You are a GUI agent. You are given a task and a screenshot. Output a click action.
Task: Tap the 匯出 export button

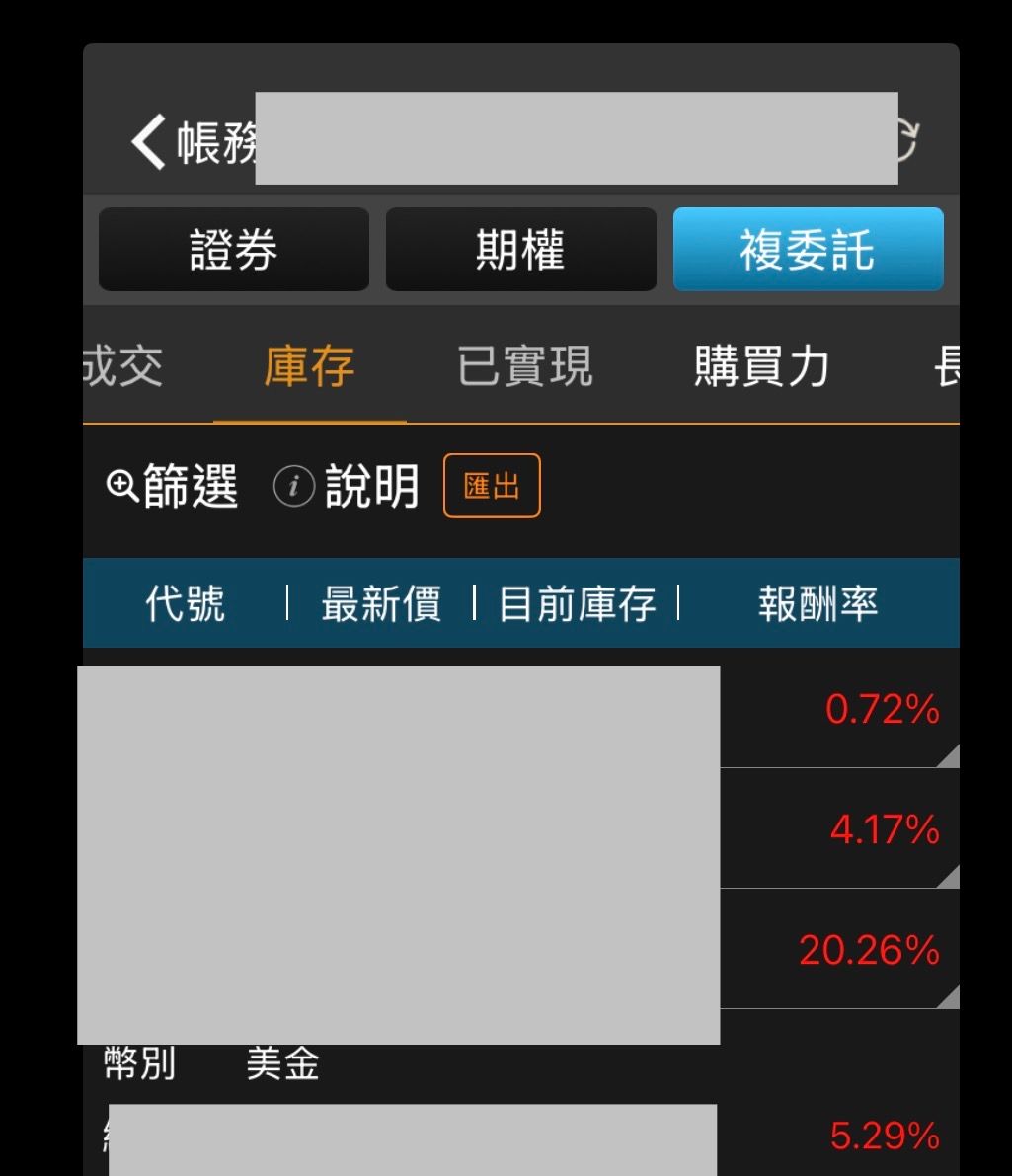click(x=492, y=486)
